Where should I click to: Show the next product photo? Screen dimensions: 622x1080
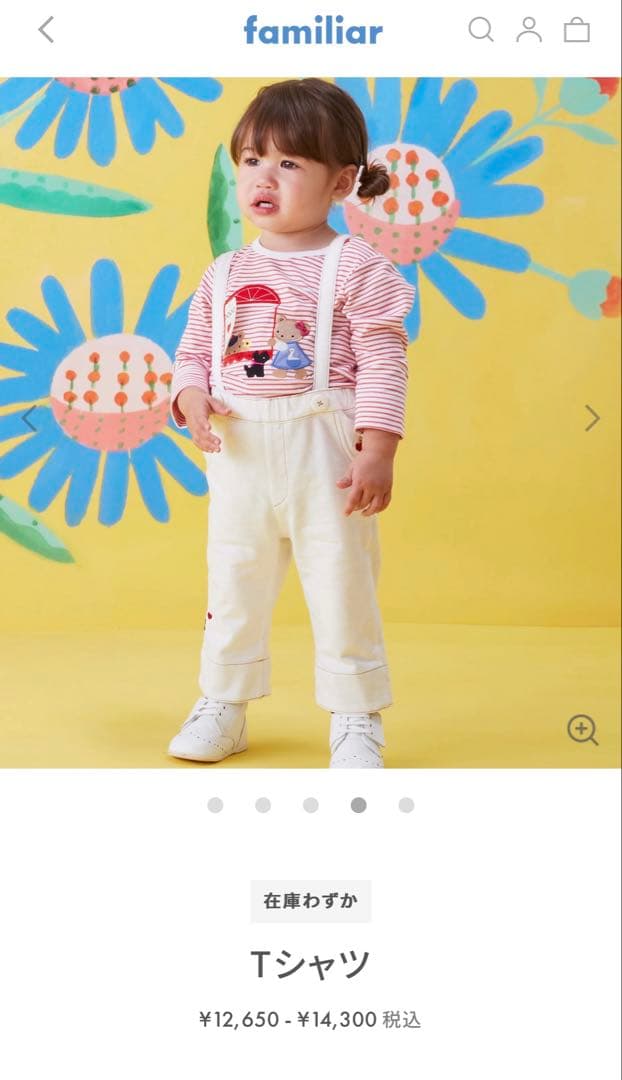click(592, 418)
